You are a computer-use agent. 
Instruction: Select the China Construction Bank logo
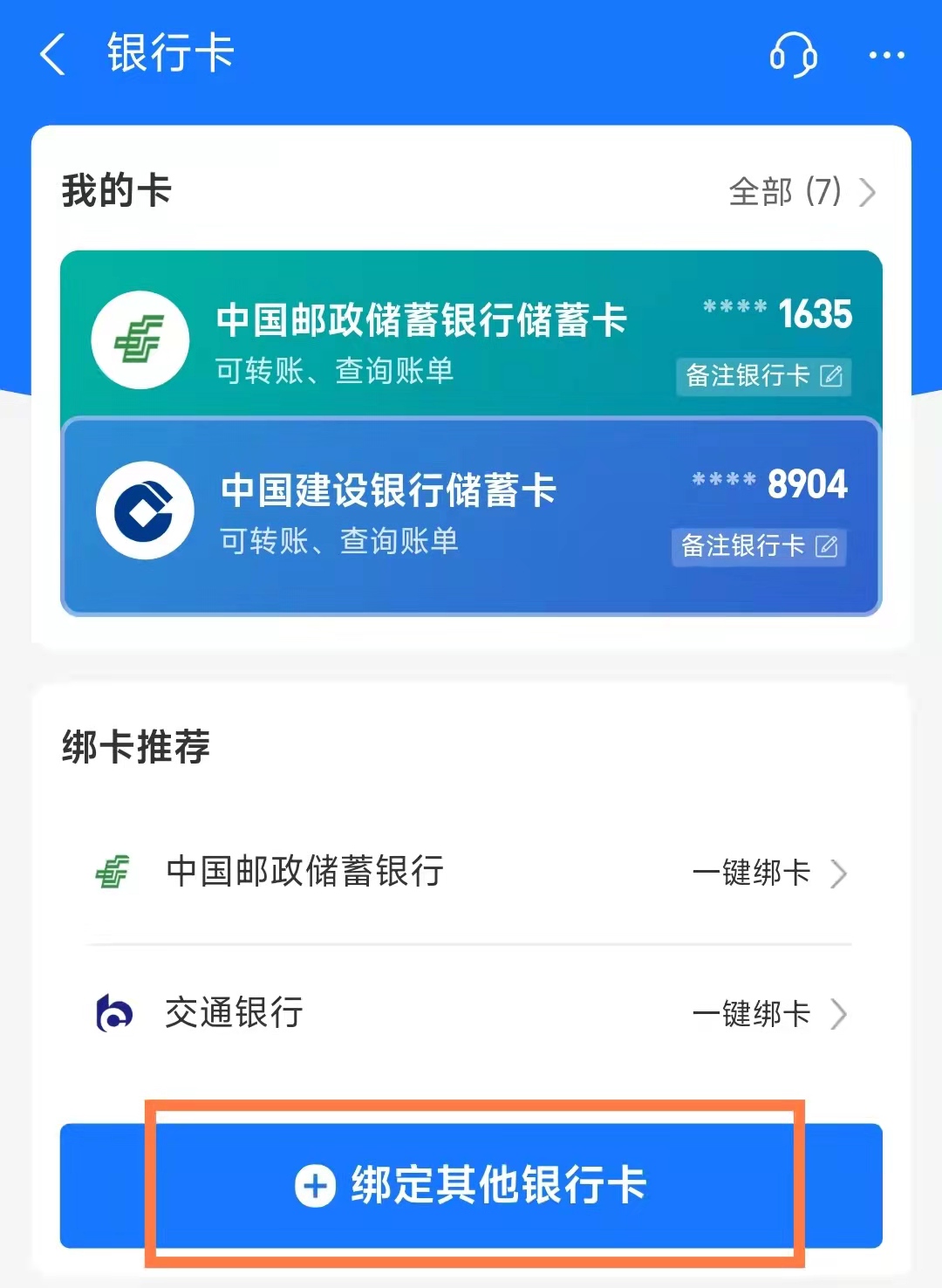tap(140, 510)
